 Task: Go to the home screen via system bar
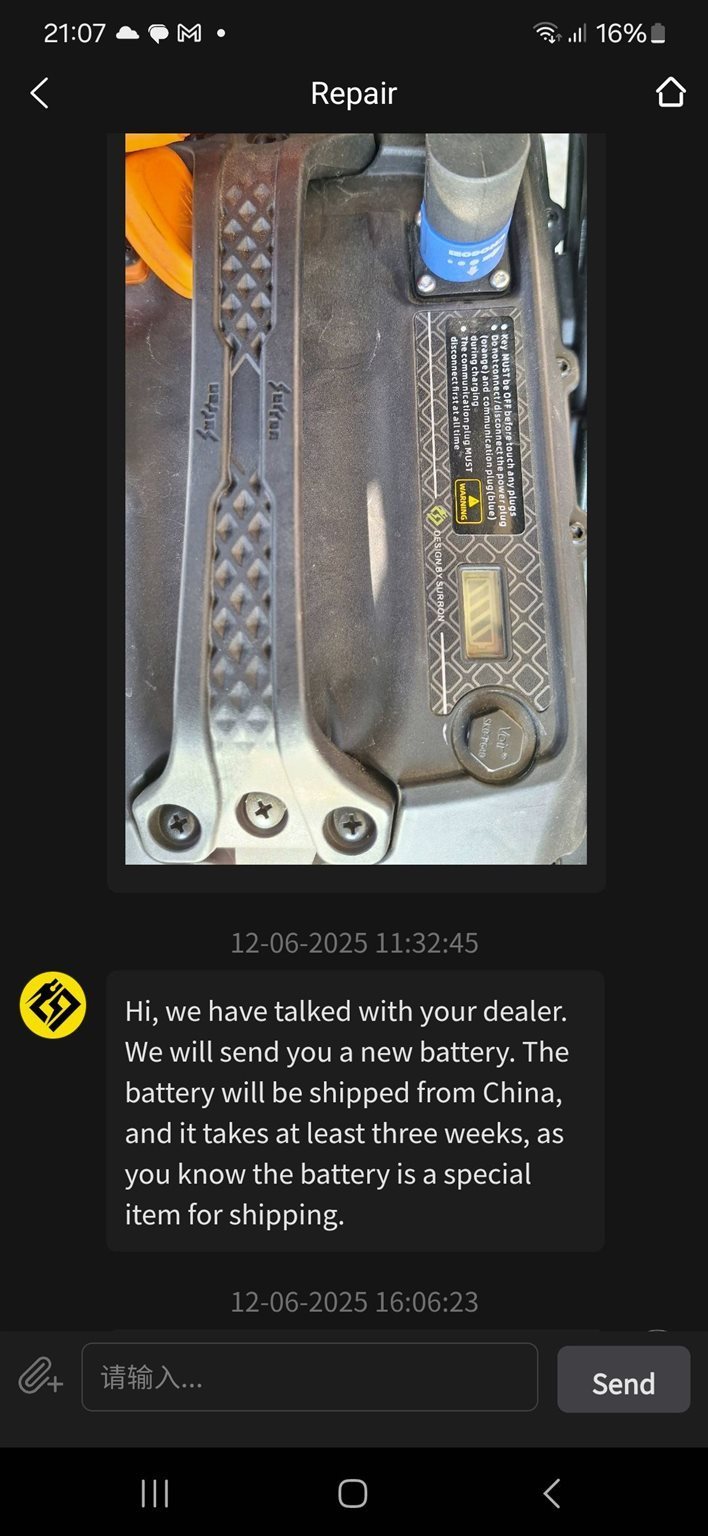pos(352,1493)
